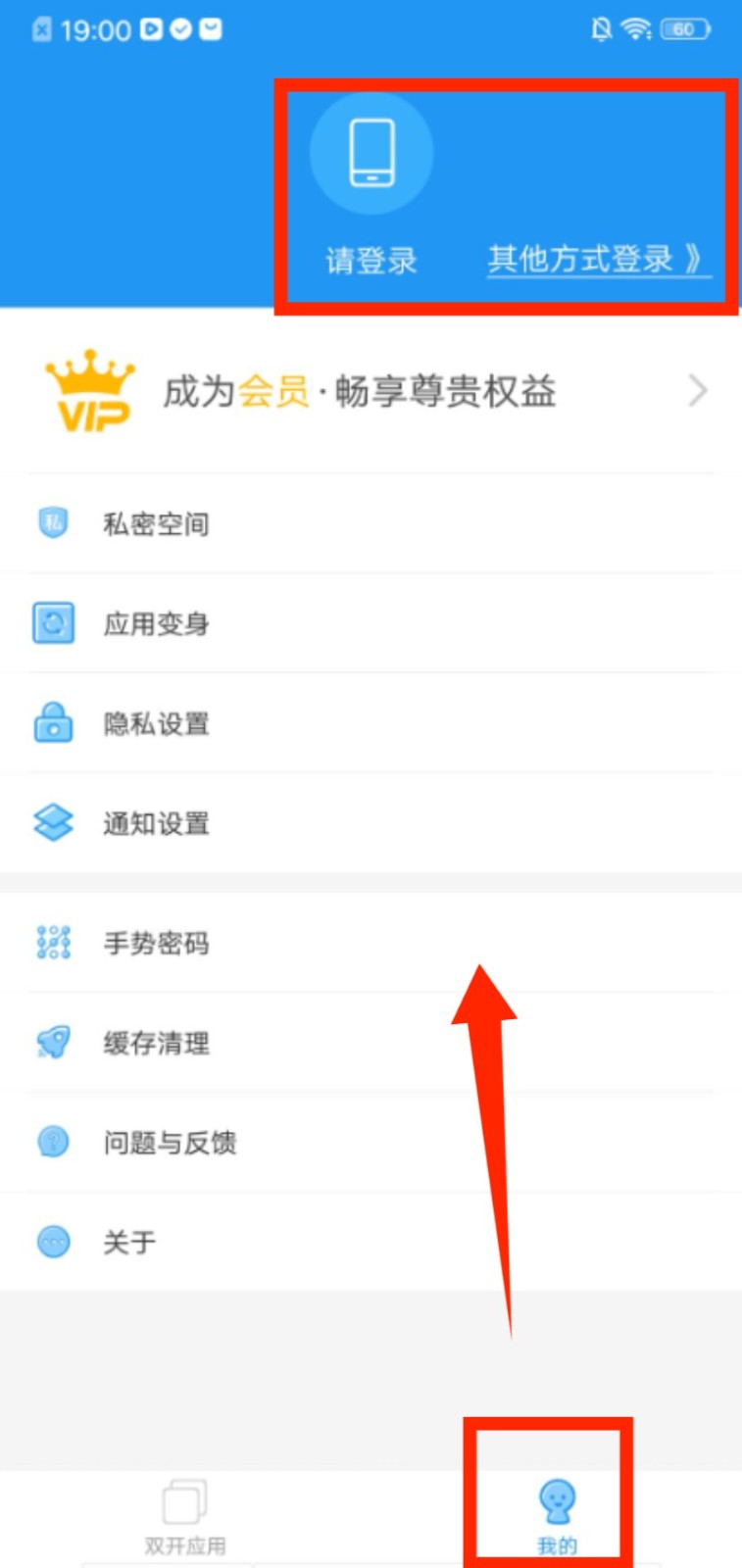Image resolution: width=742 pixels, height=1568 pixels.
Task: Open 手势密码 settings
Action: pyautogui.click(x=157, y=944)
